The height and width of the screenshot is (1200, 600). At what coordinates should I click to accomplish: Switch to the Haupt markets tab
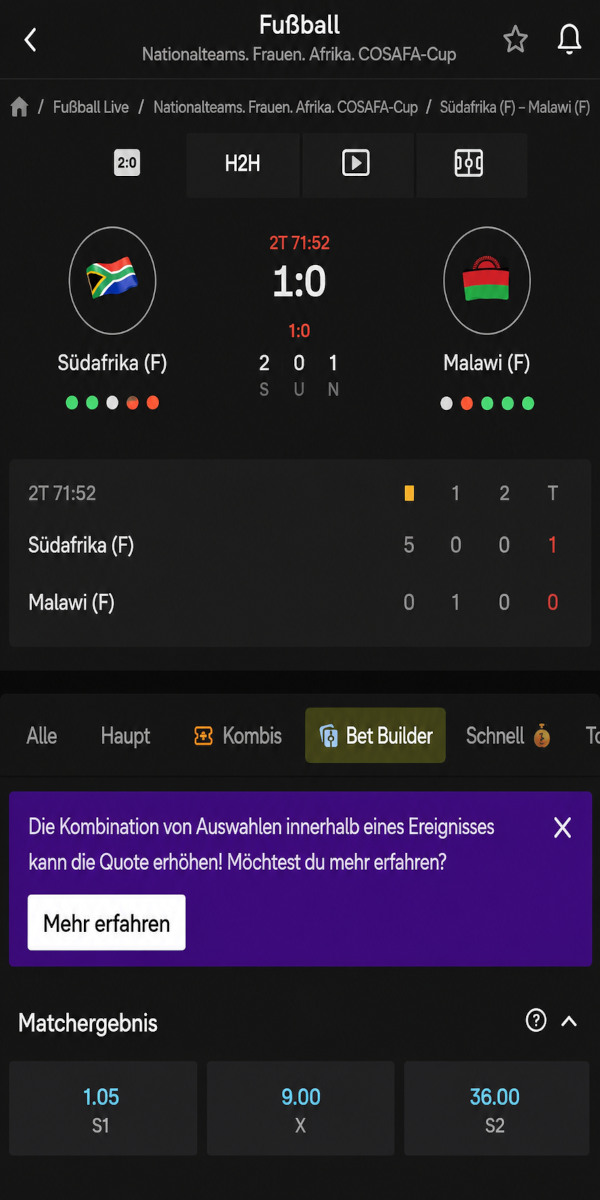125,736
